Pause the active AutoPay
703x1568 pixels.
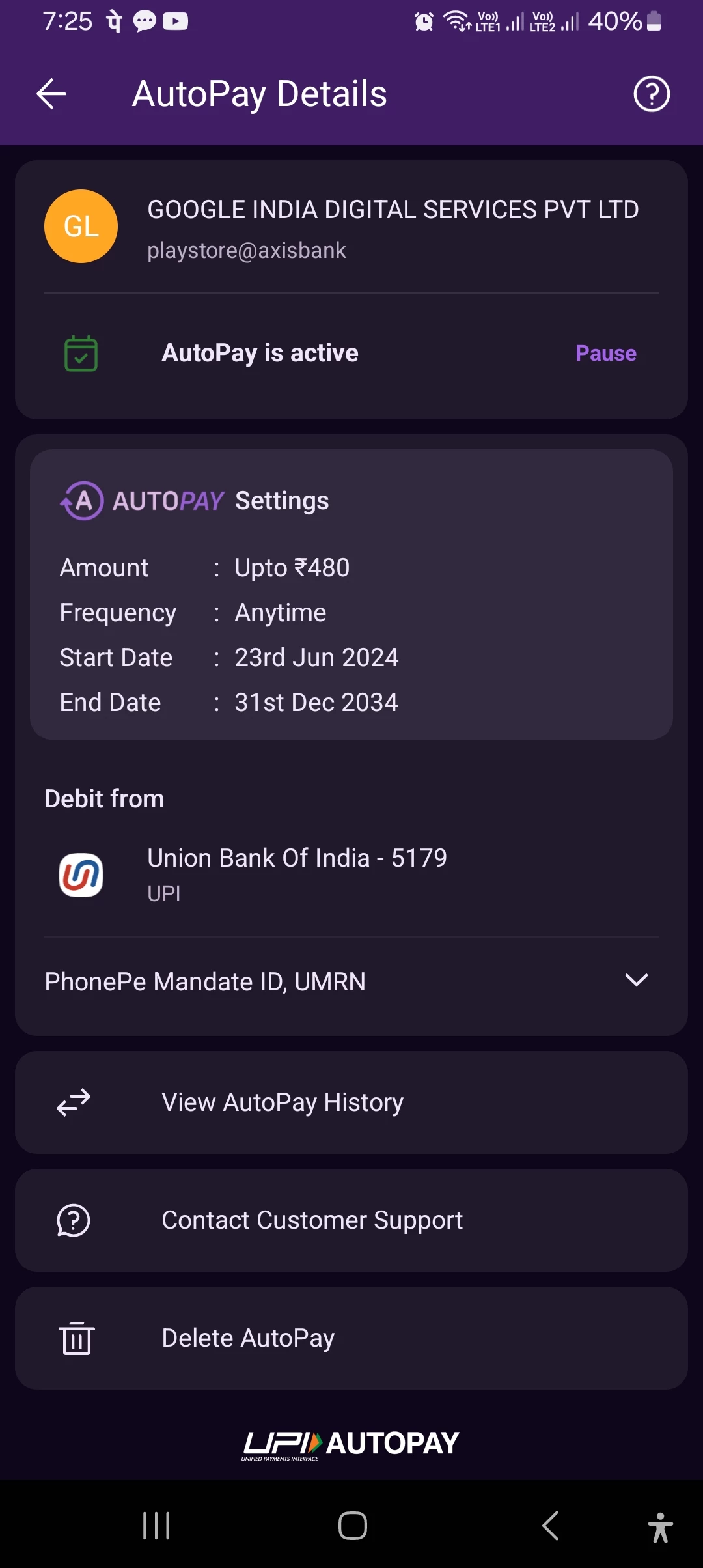pyautogui.click(x=605, y=353)
